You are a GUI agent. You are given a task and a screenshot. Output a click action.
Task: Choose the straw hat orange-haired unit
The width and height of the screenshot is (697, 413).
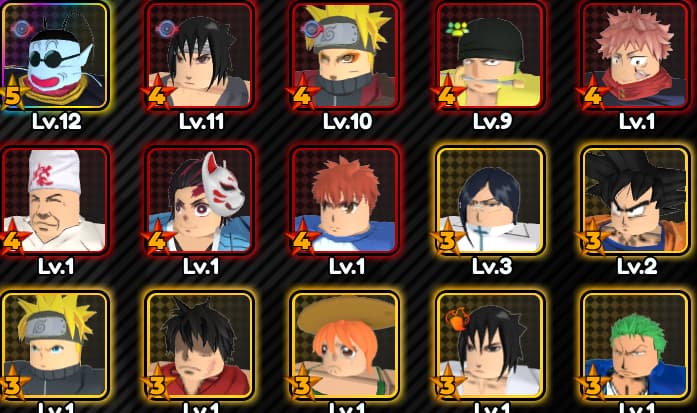tap(345, 345)
